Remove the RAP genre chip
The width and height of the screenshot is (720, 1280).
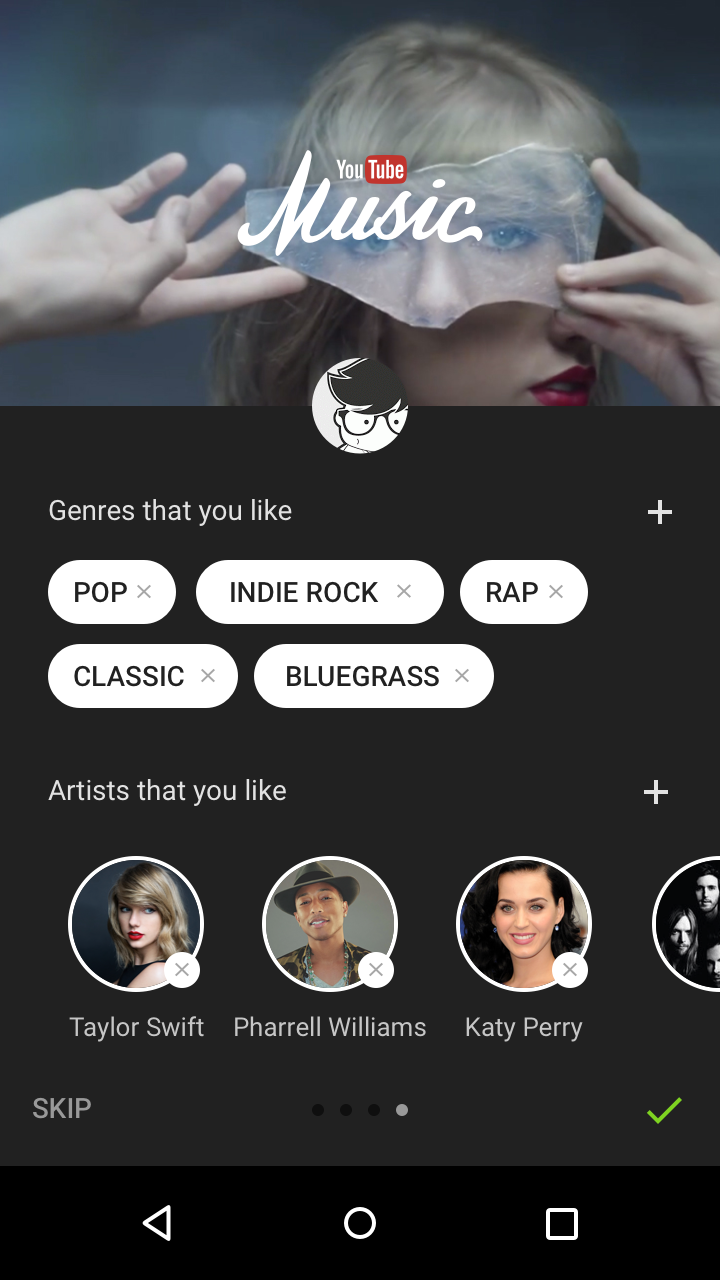(556, 592)
